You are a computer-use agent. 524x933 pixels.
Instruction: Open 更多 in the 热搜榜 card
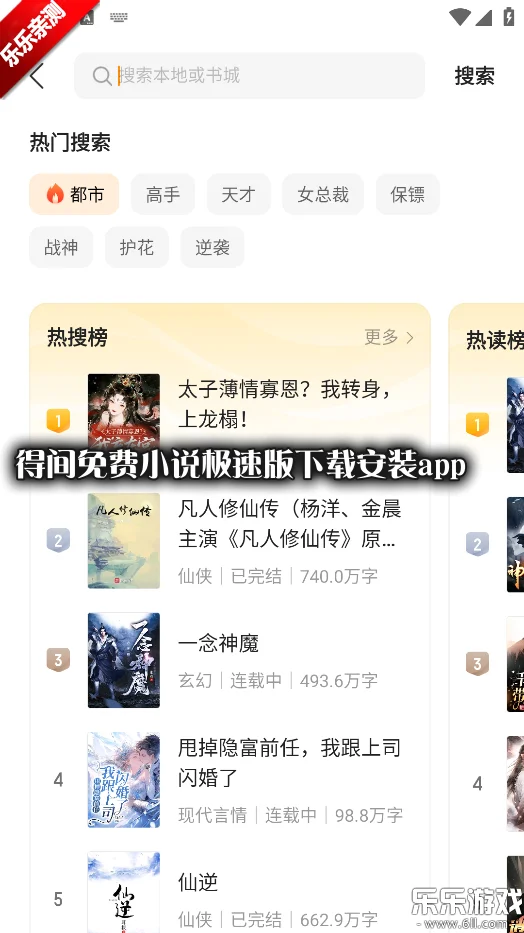[389, 337]
